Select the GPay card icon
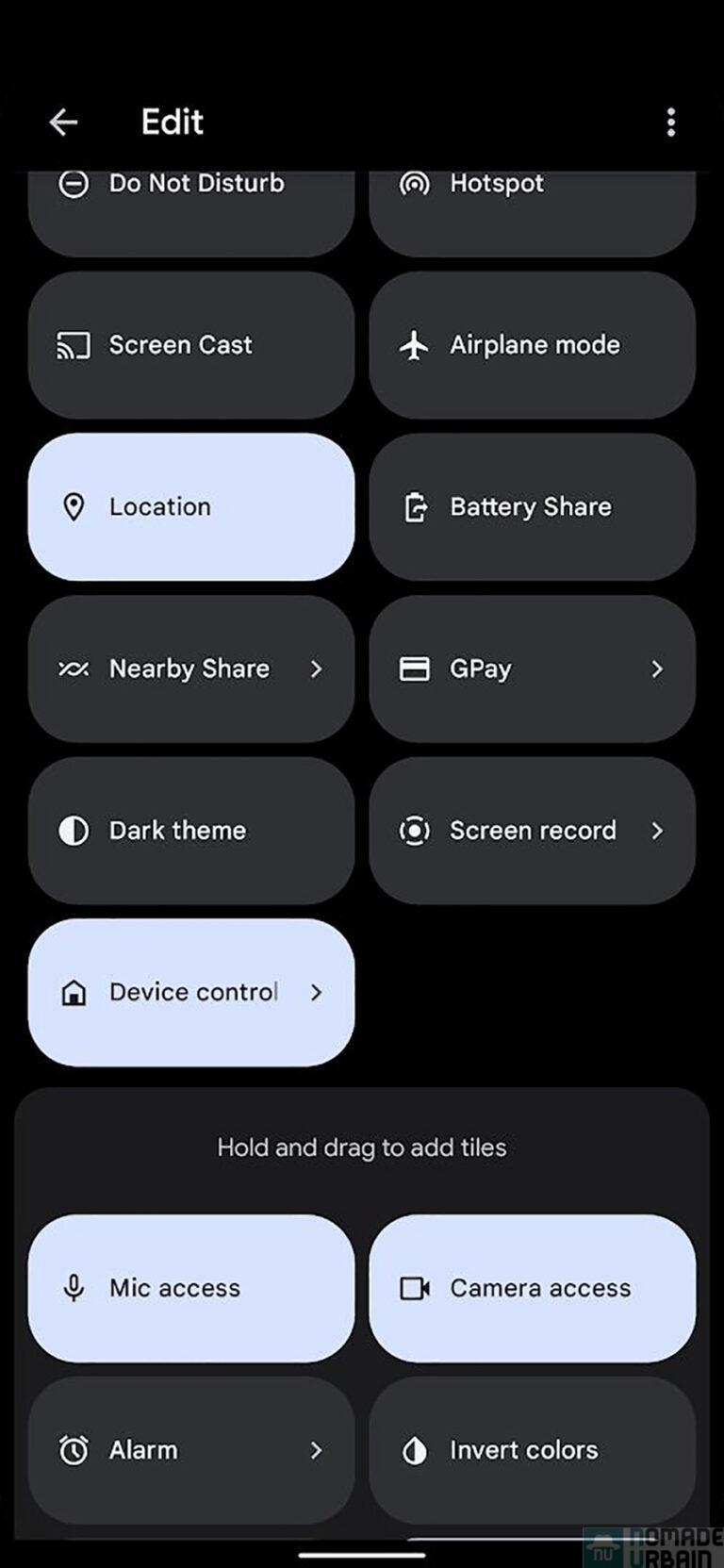The image size is (724, 1568). point(415,668)
